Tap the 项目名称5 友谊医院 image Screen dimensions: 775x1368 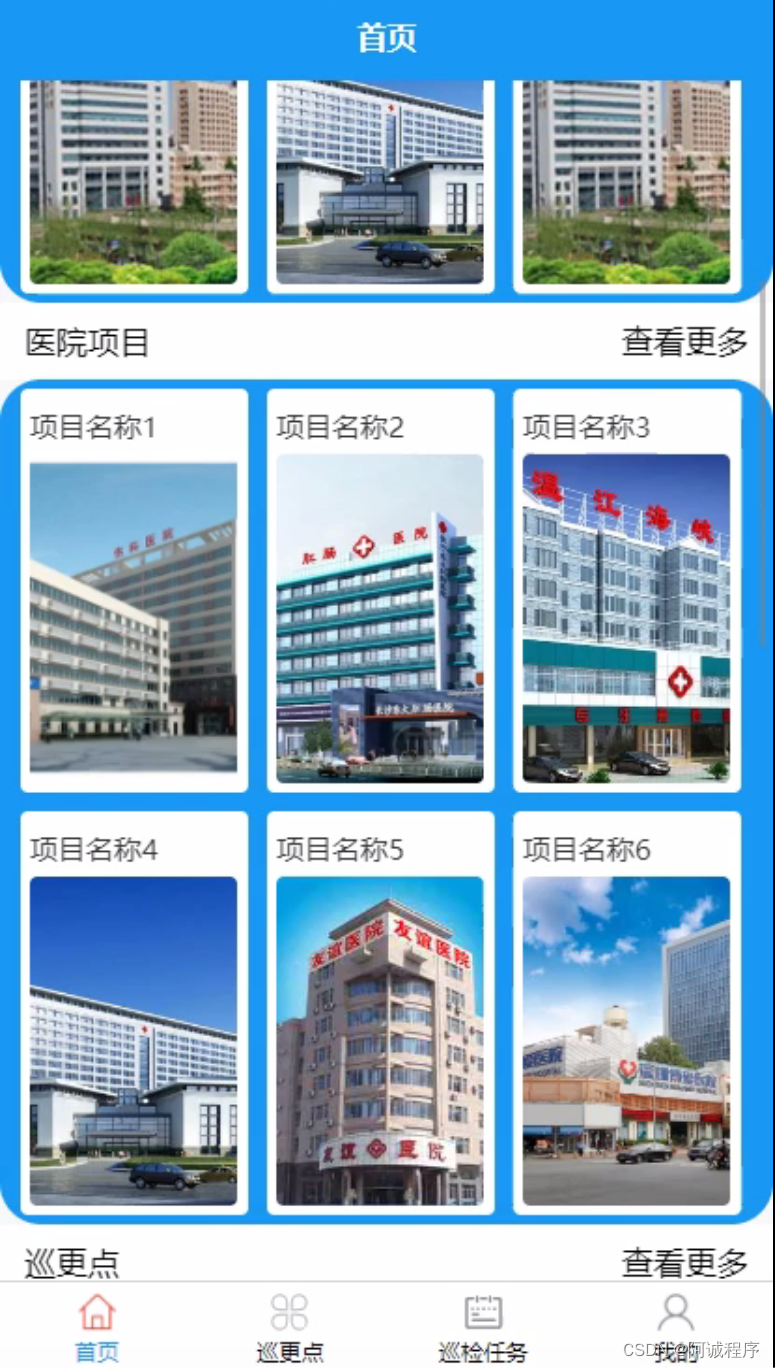pos(379,1040)
